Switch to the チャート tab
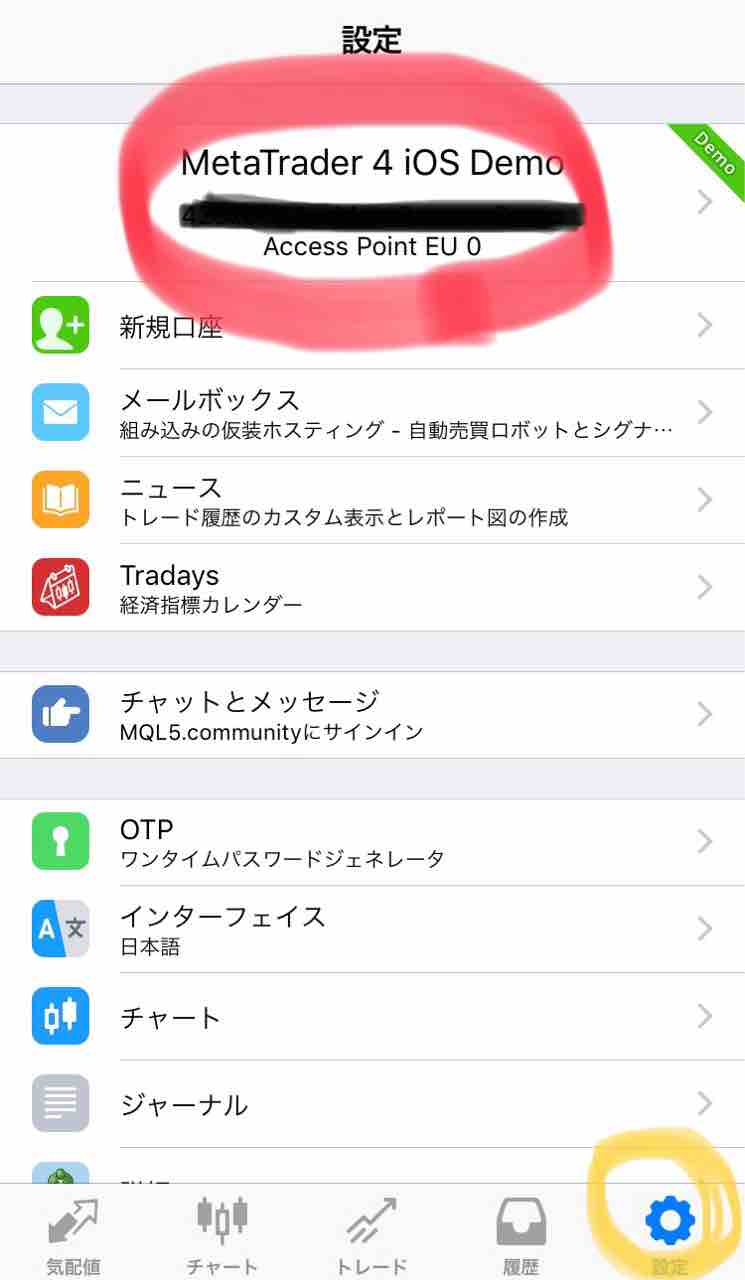Screen dimensions: 745x1280 pyautogui.click(x=223, y=1220)
